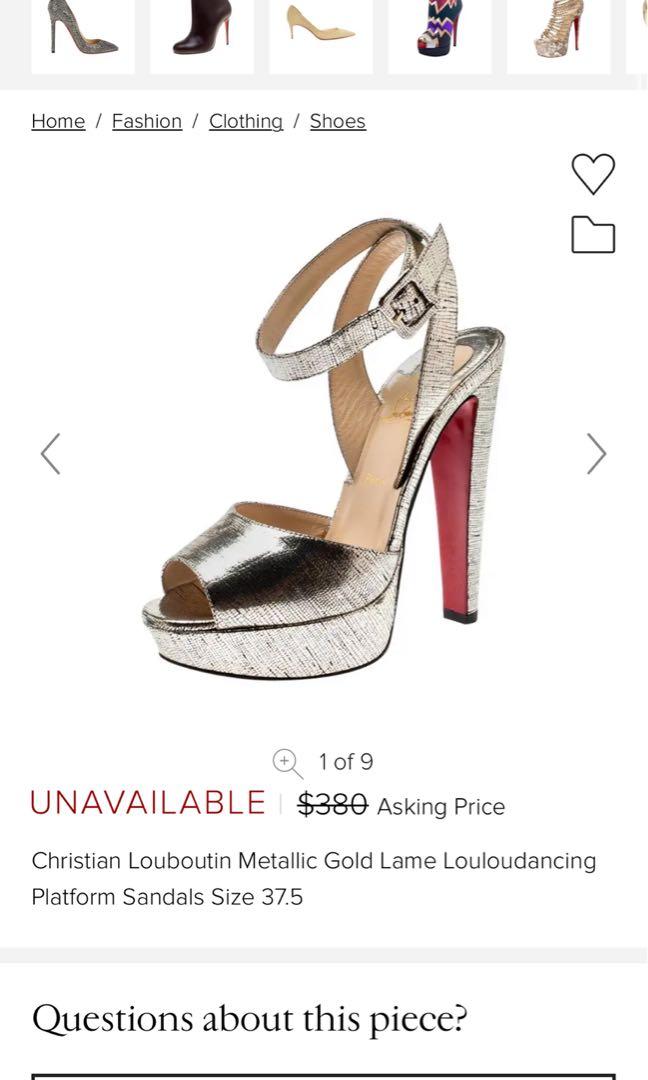
Task: Open the dark brown boot thumbnail
Action: (202, 32)
